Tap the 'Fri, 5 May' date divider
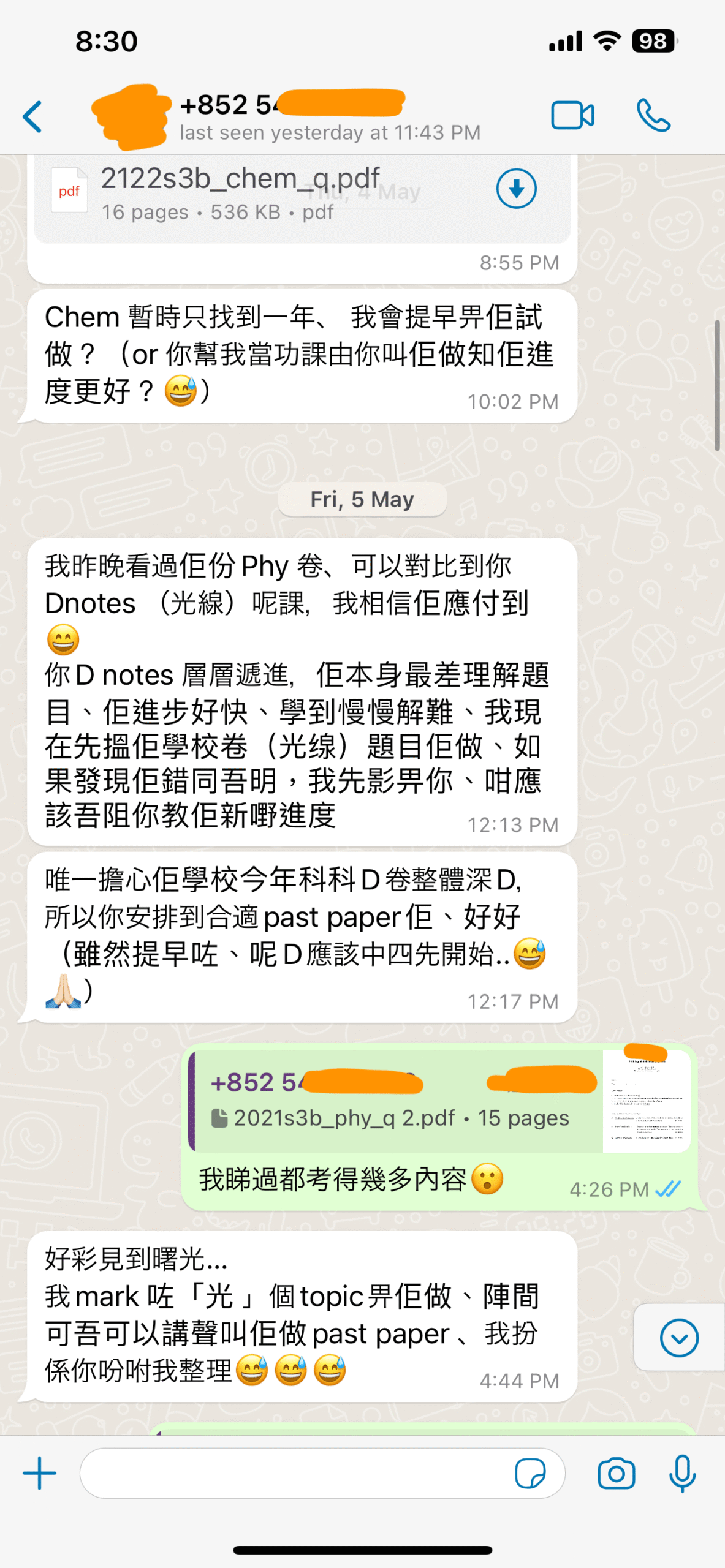 point(362,499)
